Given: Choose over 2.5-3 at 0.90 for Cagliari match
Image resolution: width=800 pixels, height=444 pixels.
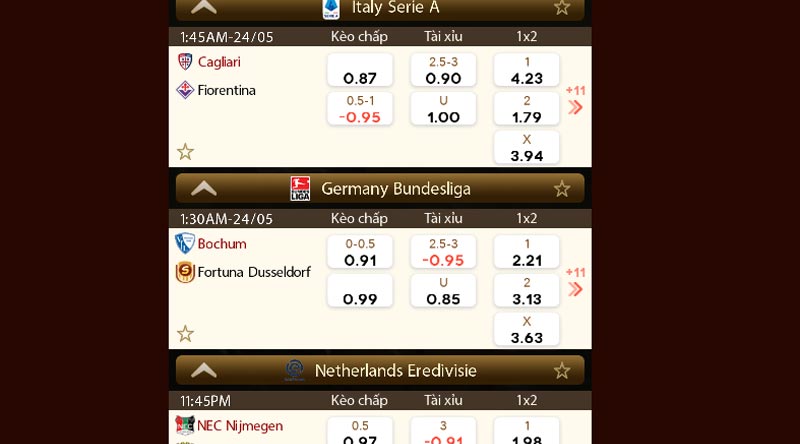Looking at the screenshot, I should 443,70.
